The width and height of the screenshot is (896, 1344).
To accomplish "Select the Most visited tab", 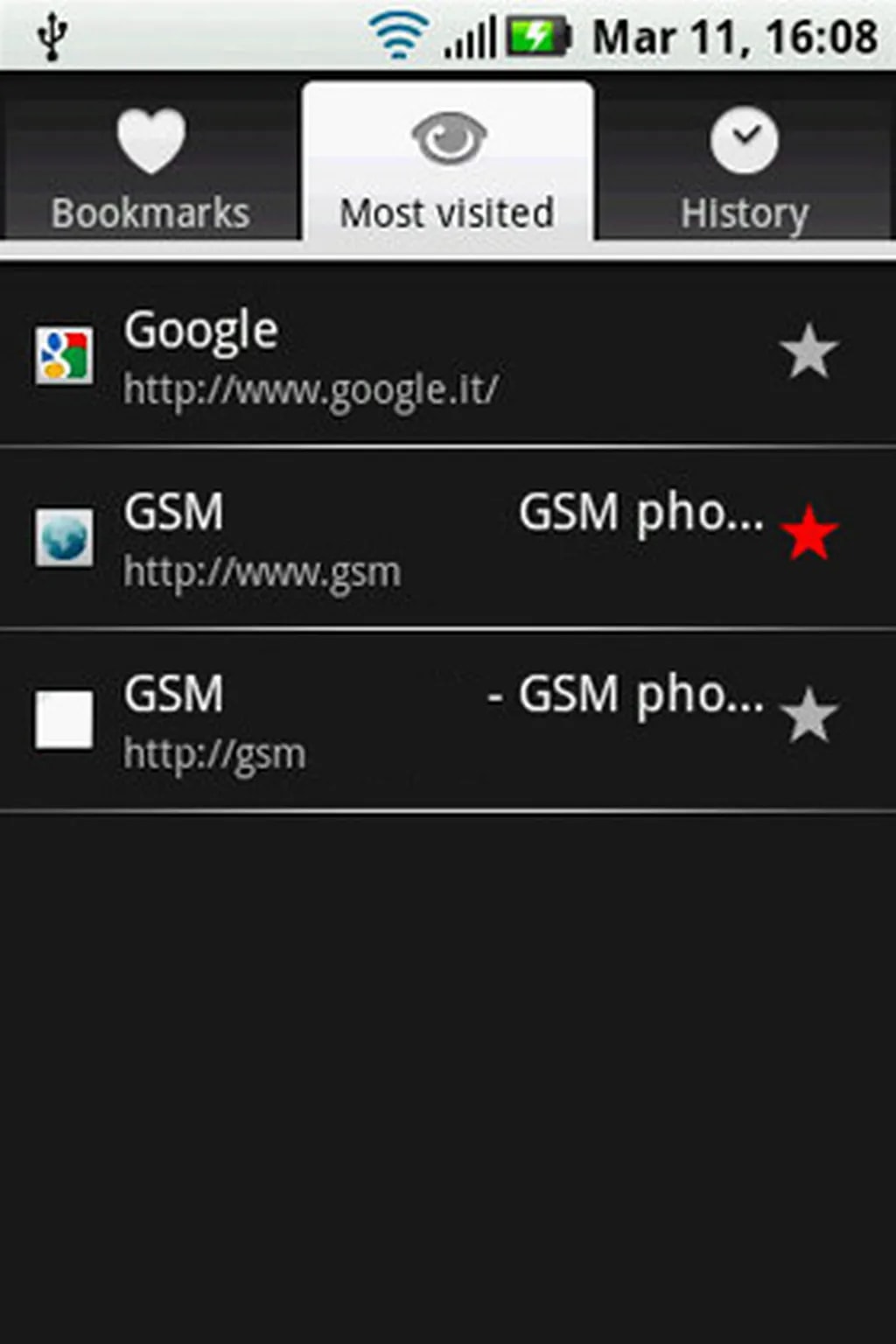I will click(447, 166).
